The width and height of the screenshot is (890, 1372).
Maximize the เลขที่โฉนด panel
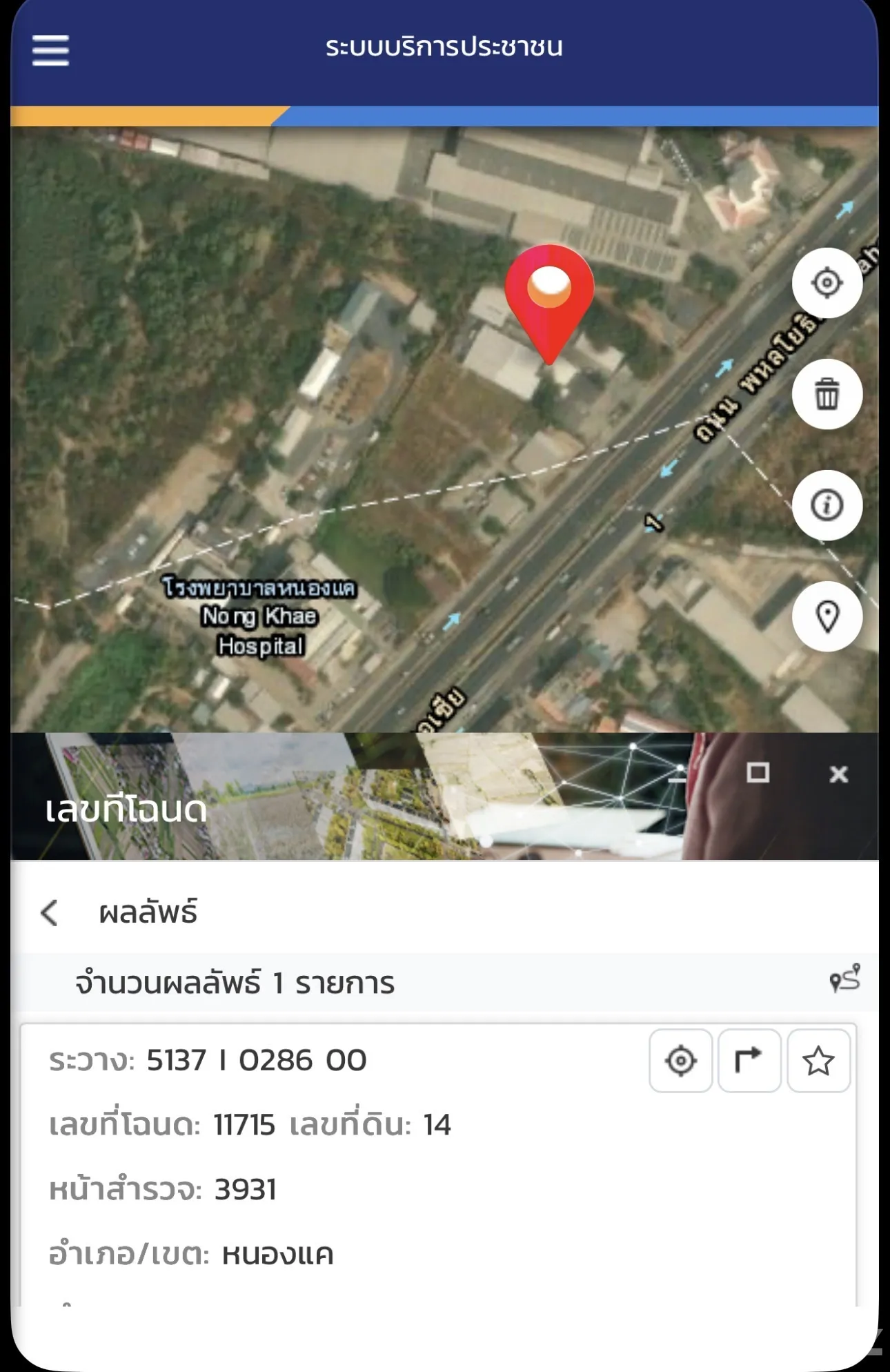click(758, 773)
